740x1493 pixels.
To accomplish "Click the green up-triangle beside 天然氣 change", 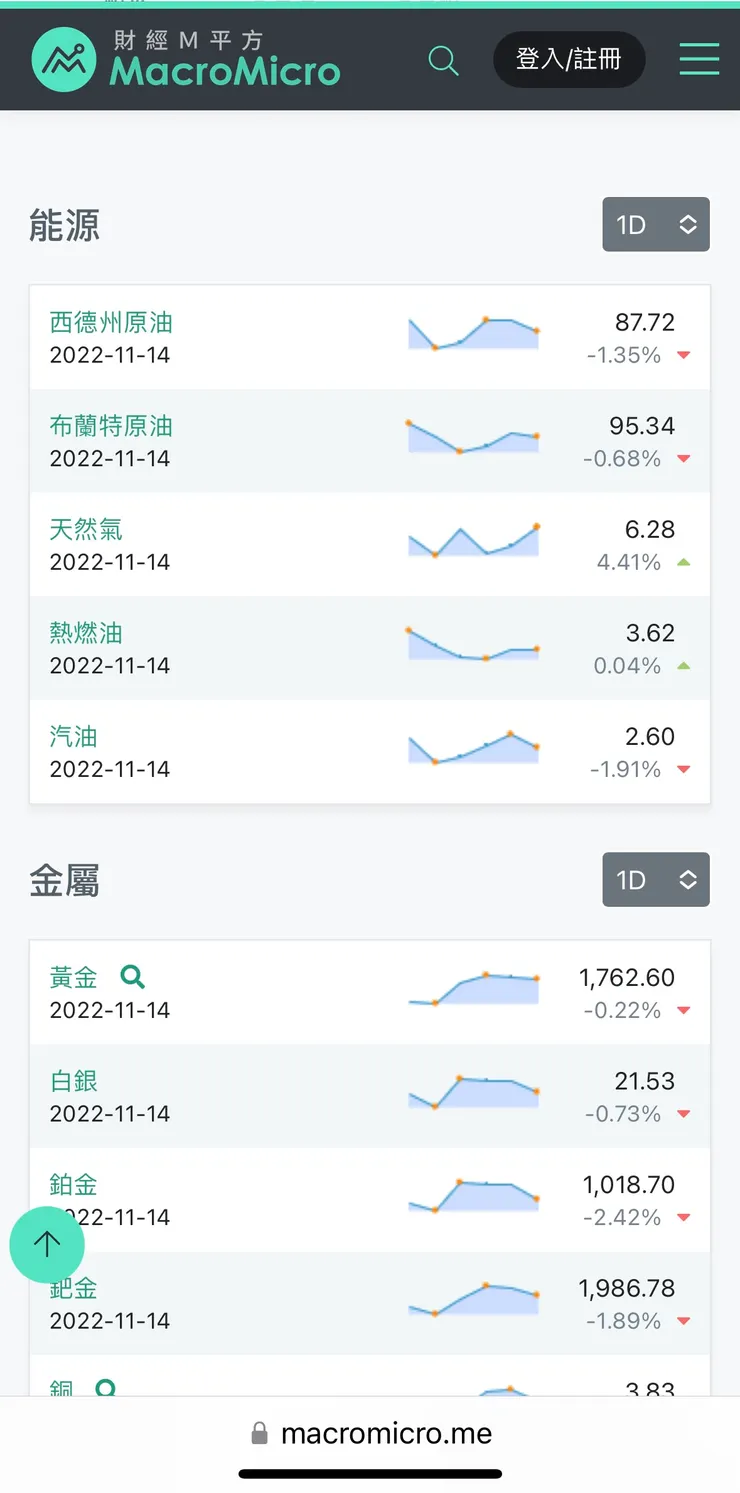I will click(x=683, y=562).
